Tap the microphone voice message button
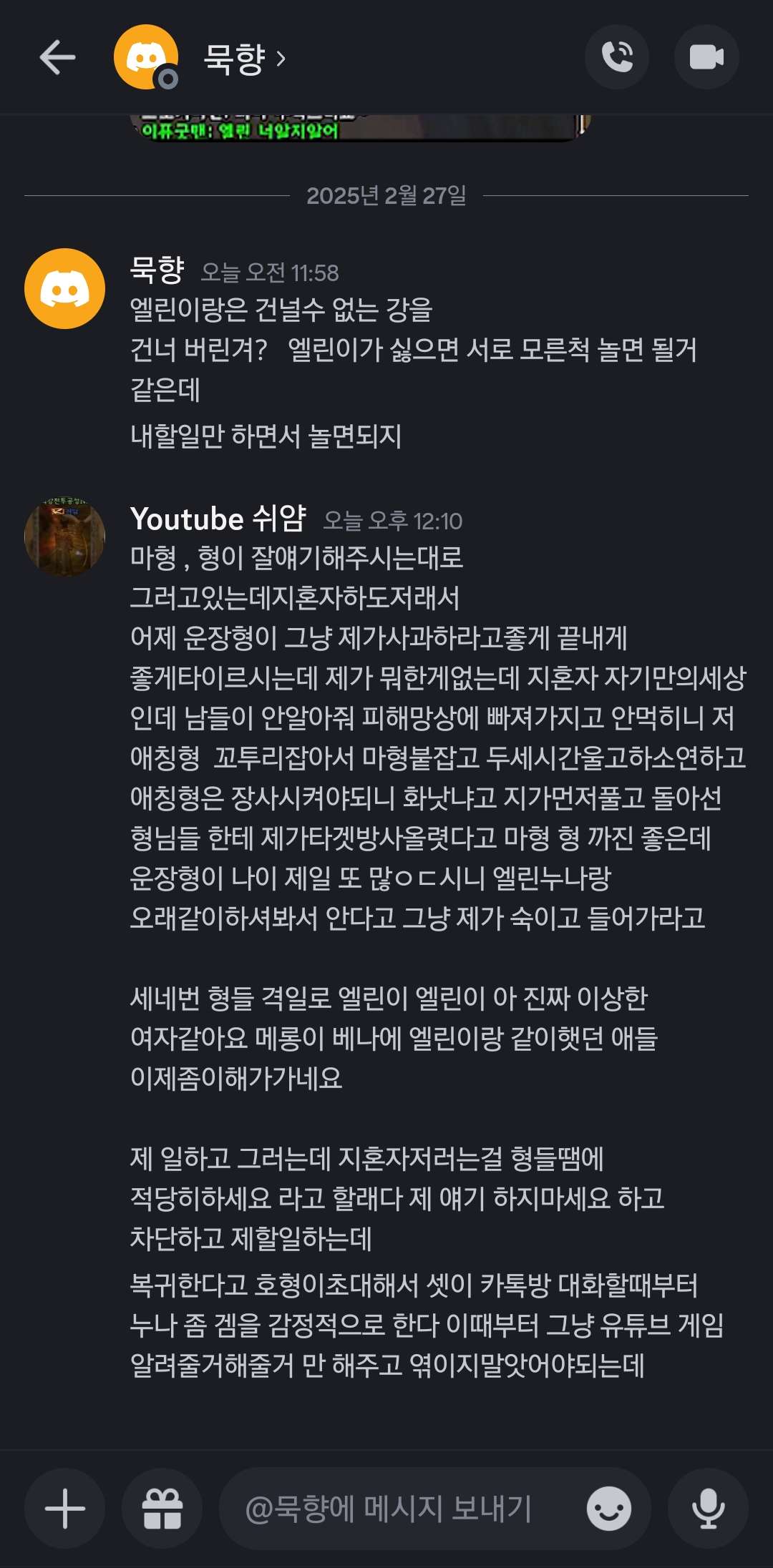This screenshot has width=773, height=1568. tap(708, 1509)
